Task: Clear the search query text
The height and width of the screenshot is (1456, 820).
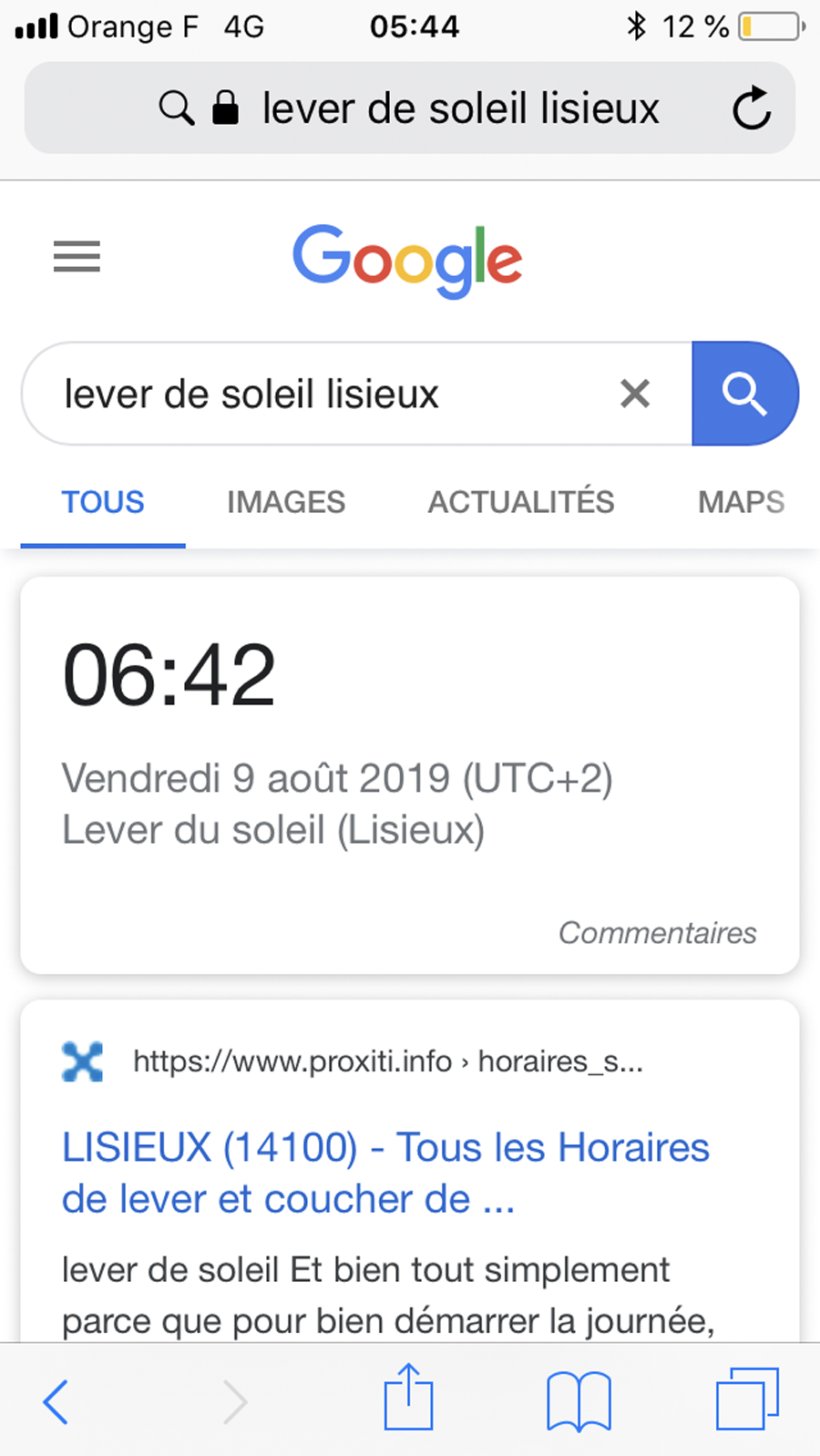Action: pyautogui.click(x=635, y=394)
